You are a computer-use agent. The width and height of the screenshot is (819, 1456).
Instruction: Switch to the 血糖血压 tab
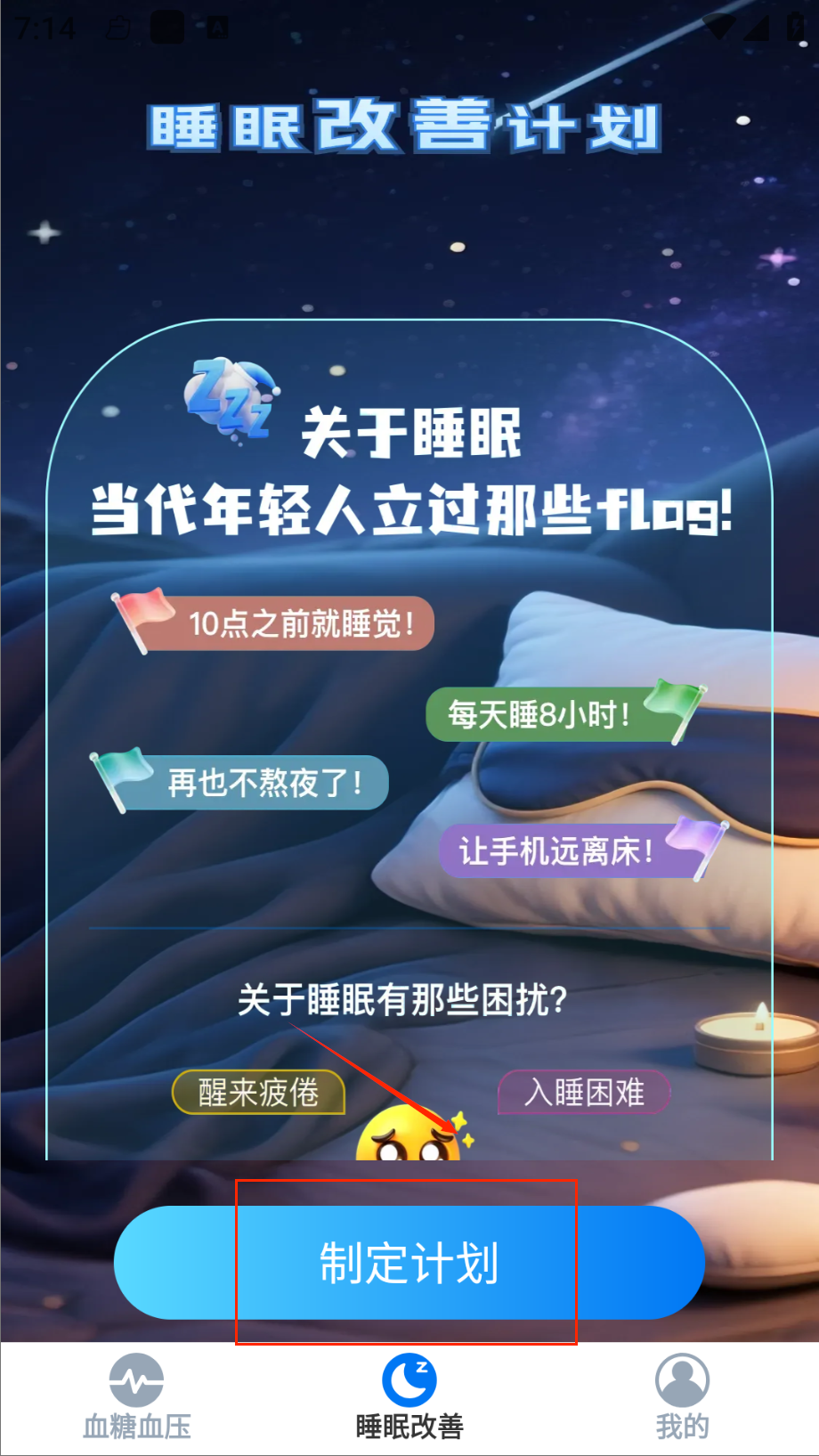click(x=136, y=1395)
